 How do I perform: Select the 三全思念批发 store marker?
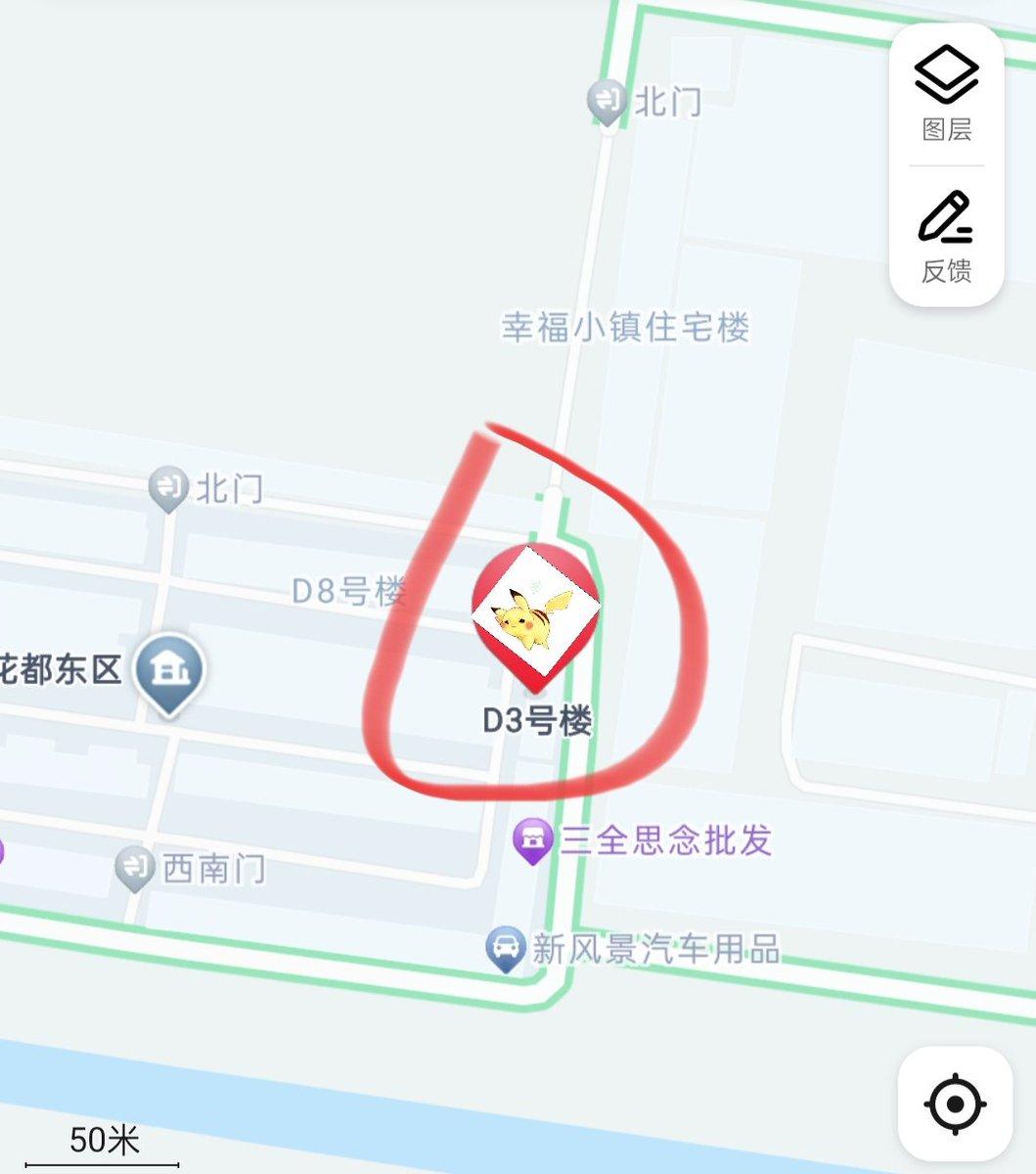point(531,836)
